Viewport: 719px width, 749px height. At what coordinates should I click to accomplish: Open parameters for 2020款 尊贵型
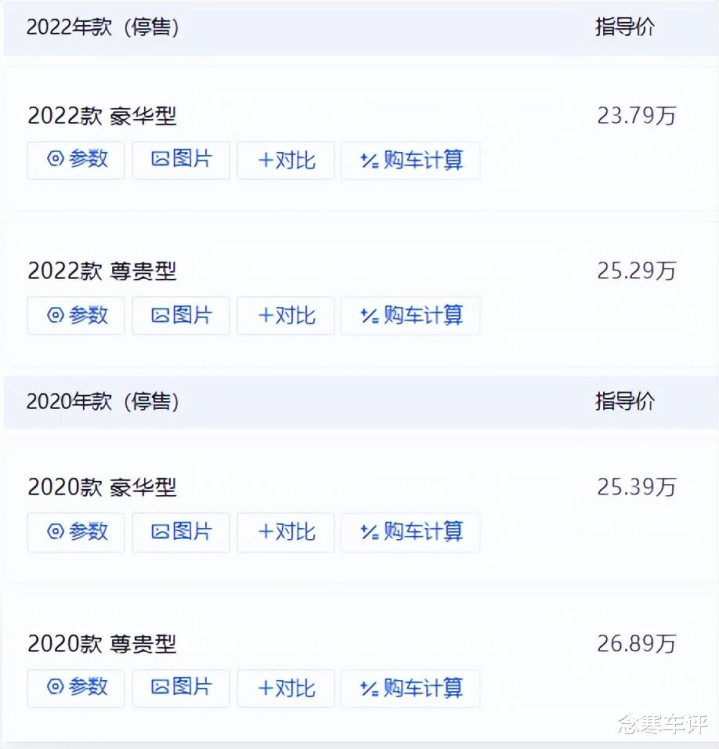tap(76, 688)
